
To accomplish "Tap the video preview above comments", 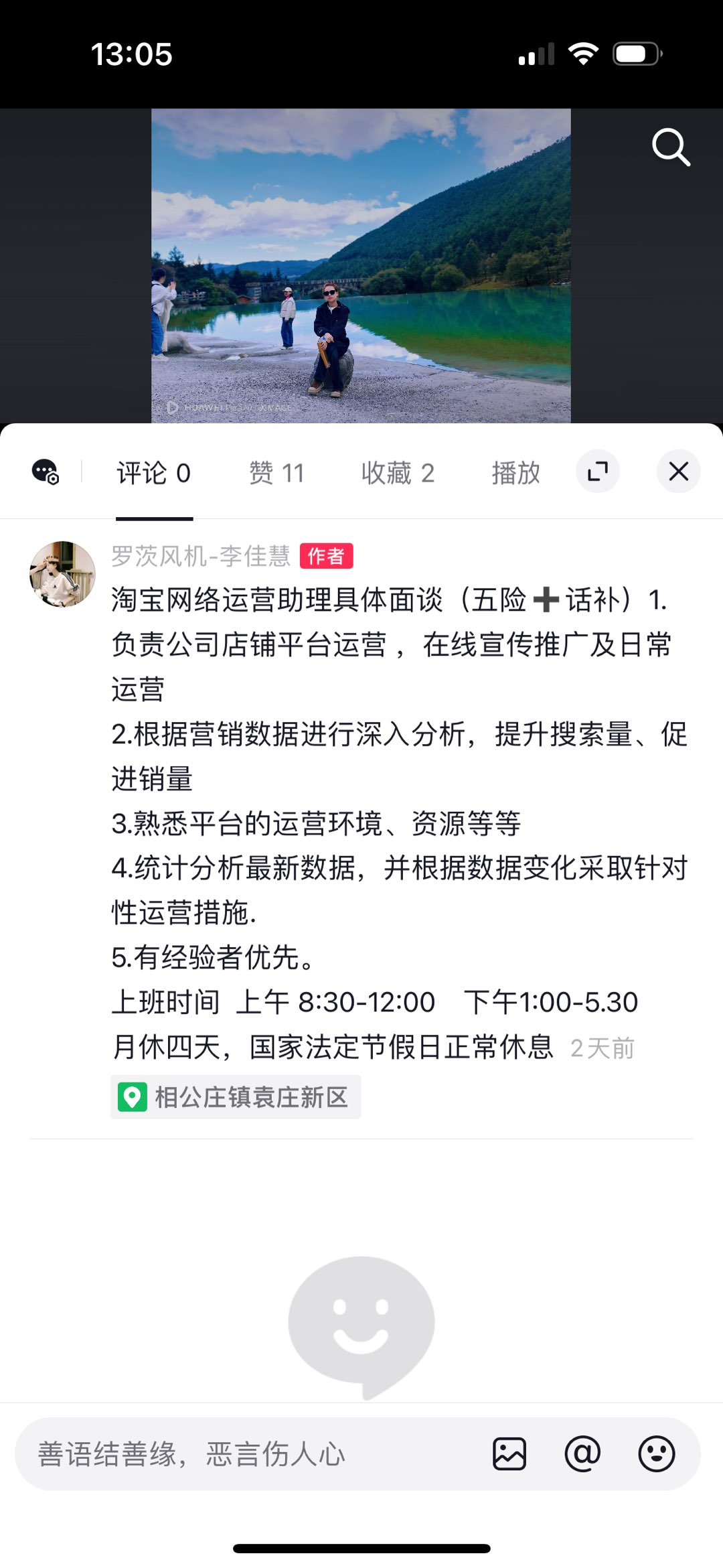I will click(x=361, y=265).
